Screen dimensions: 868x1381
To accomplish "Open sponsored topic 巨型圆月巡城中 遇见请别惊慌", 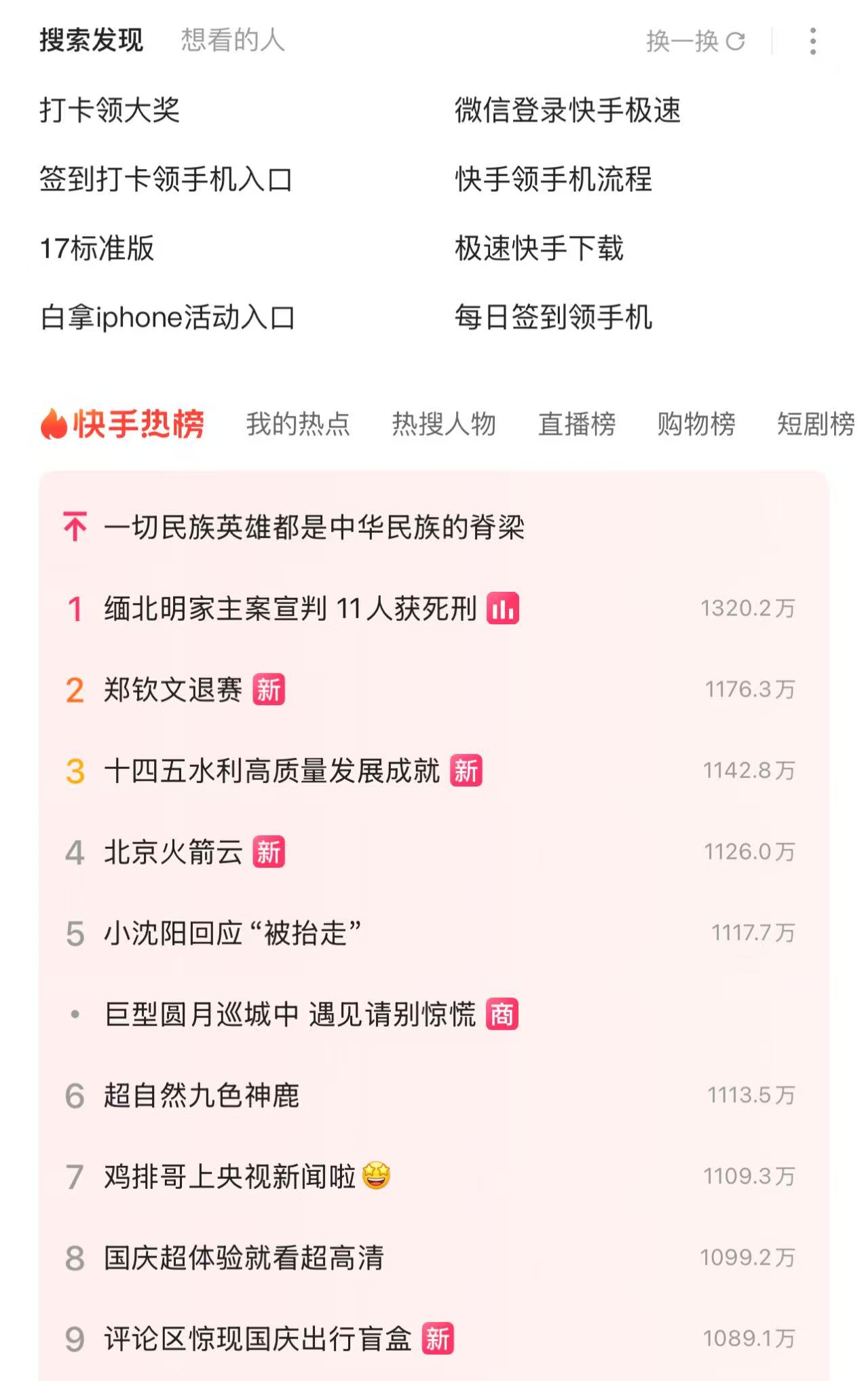I will point(290,1015).
